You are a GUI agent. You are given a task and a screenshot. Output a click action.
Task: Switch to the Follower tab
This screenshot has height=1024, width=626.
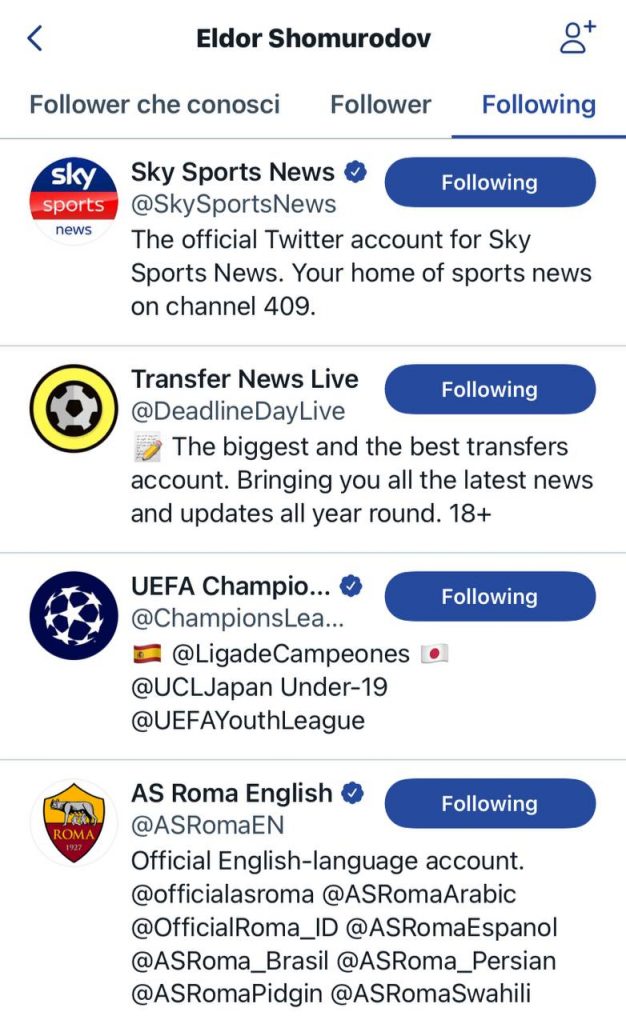[381, 104]
